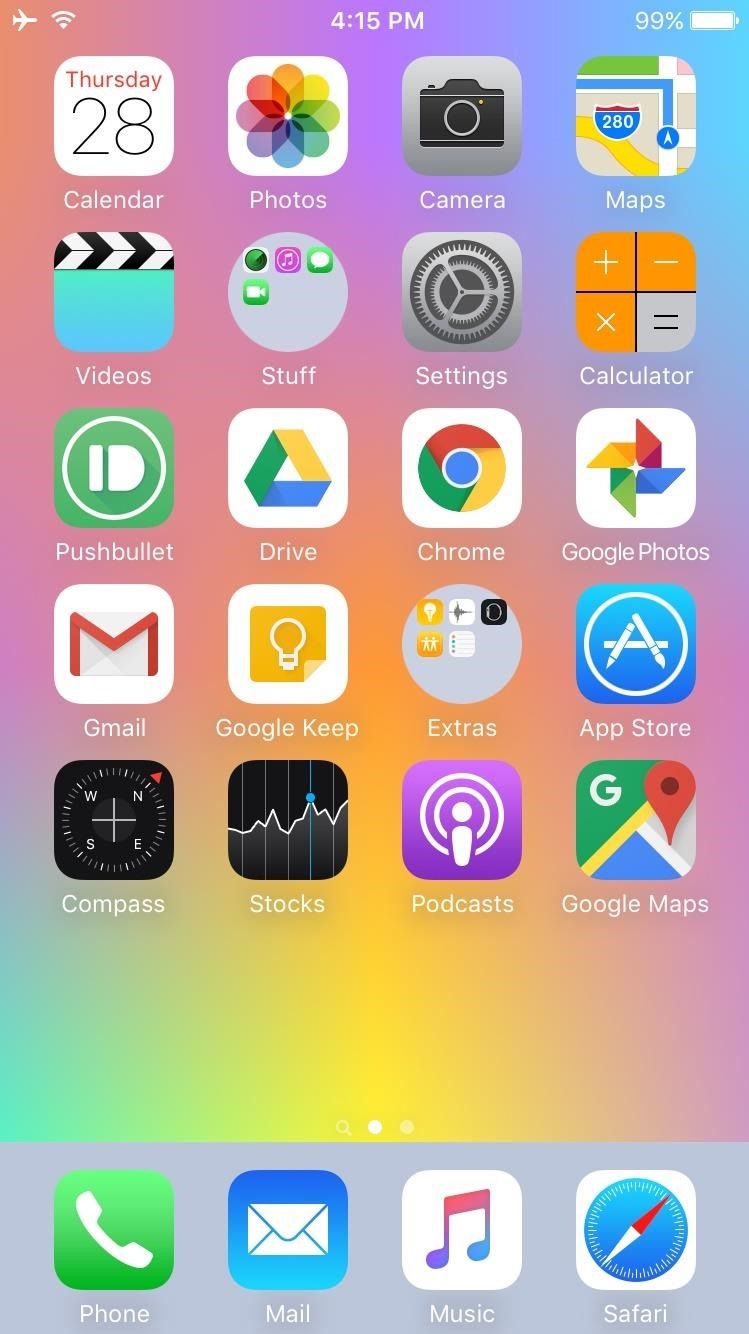Screen dimensions: 749x1334
Task: Open the Music app in the dock
Action: click(x=461, y=1231)
